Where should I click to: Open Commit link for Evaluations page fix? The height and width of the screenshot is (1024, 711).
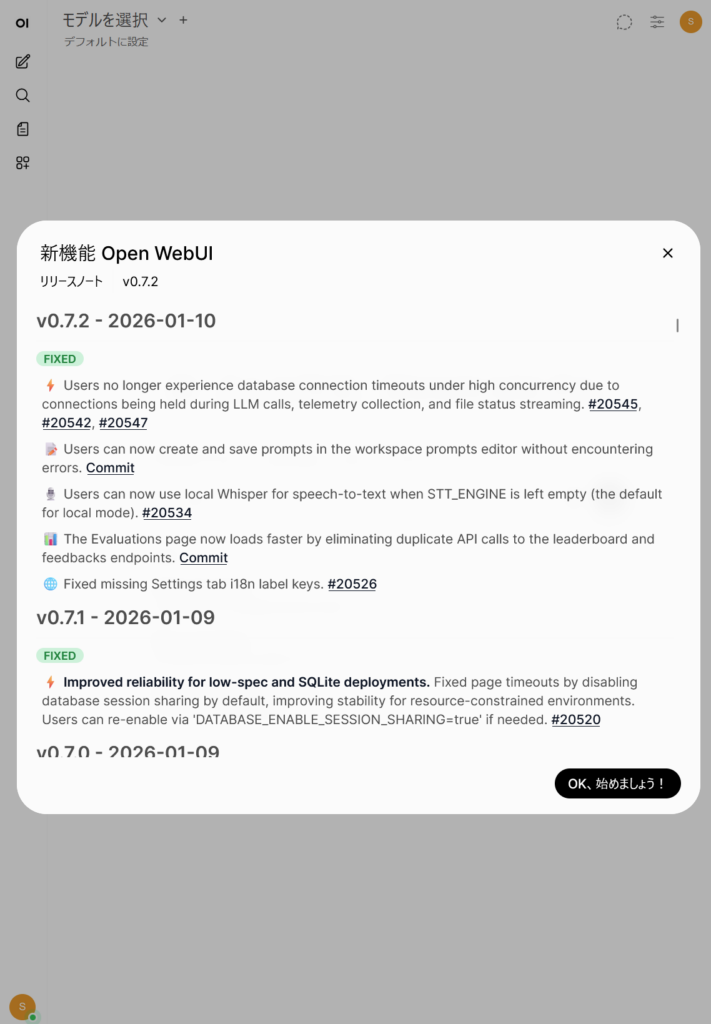(203, 558)
